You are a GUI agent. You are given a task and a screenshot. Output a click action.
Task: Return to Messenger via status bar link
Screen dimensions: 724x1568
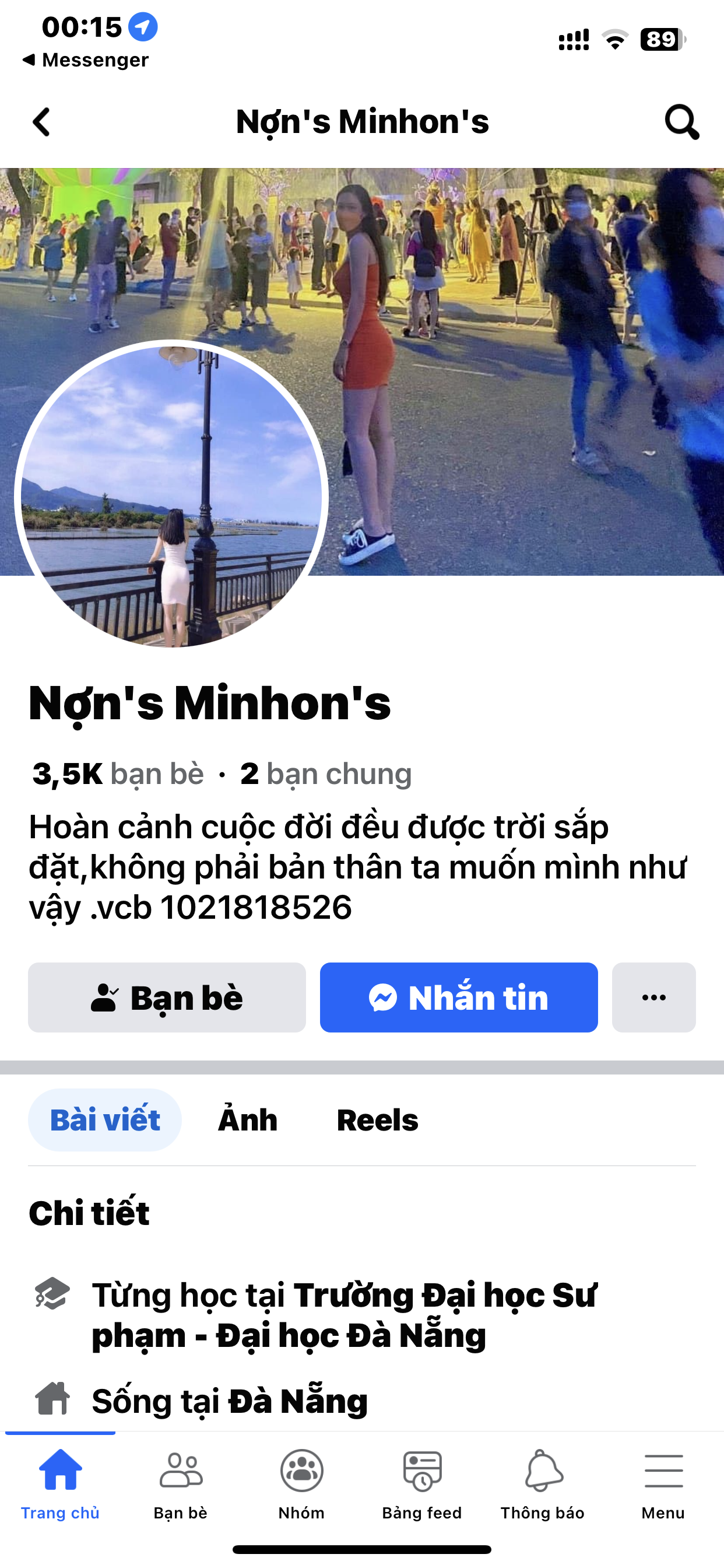coord(85,60)
